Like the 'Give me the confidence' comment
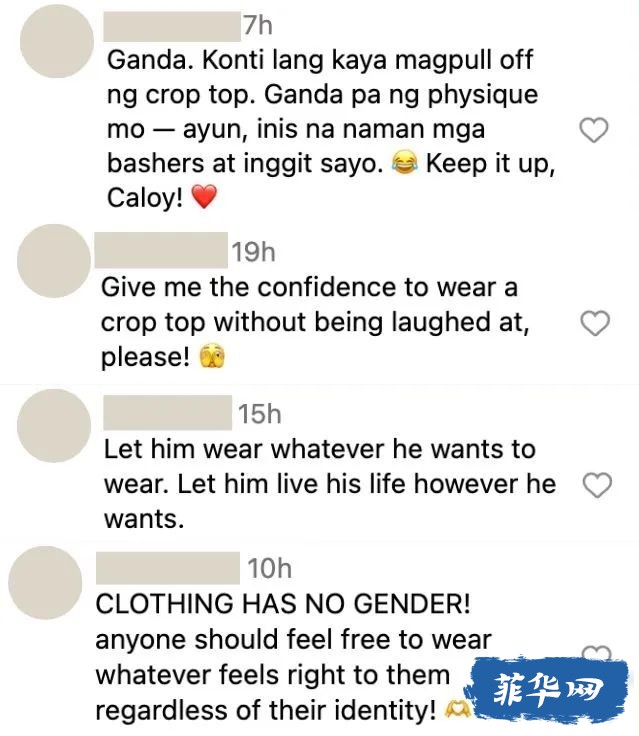 point(596,323)
